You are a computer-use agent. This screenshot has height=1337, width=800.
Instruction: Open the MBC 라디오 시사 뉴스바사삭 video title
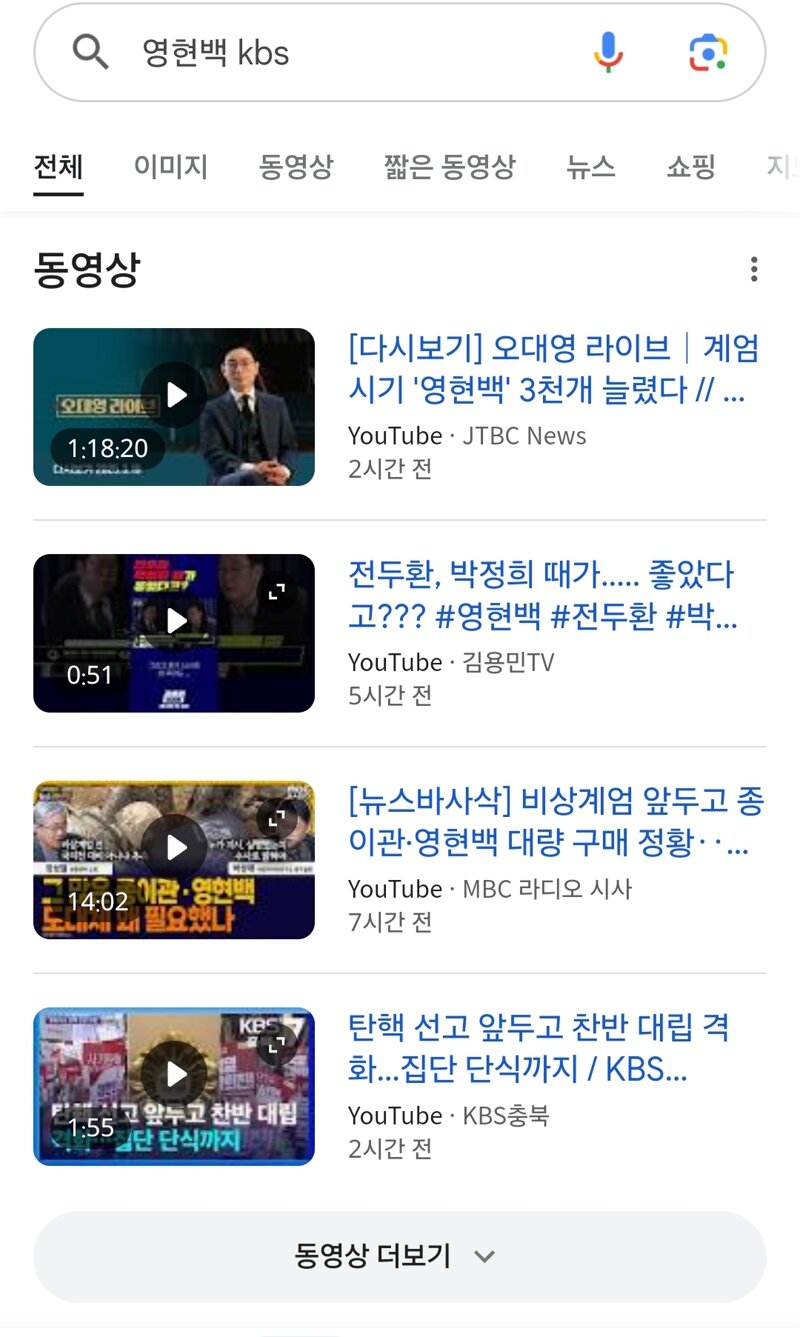click(x=555, y=823)
